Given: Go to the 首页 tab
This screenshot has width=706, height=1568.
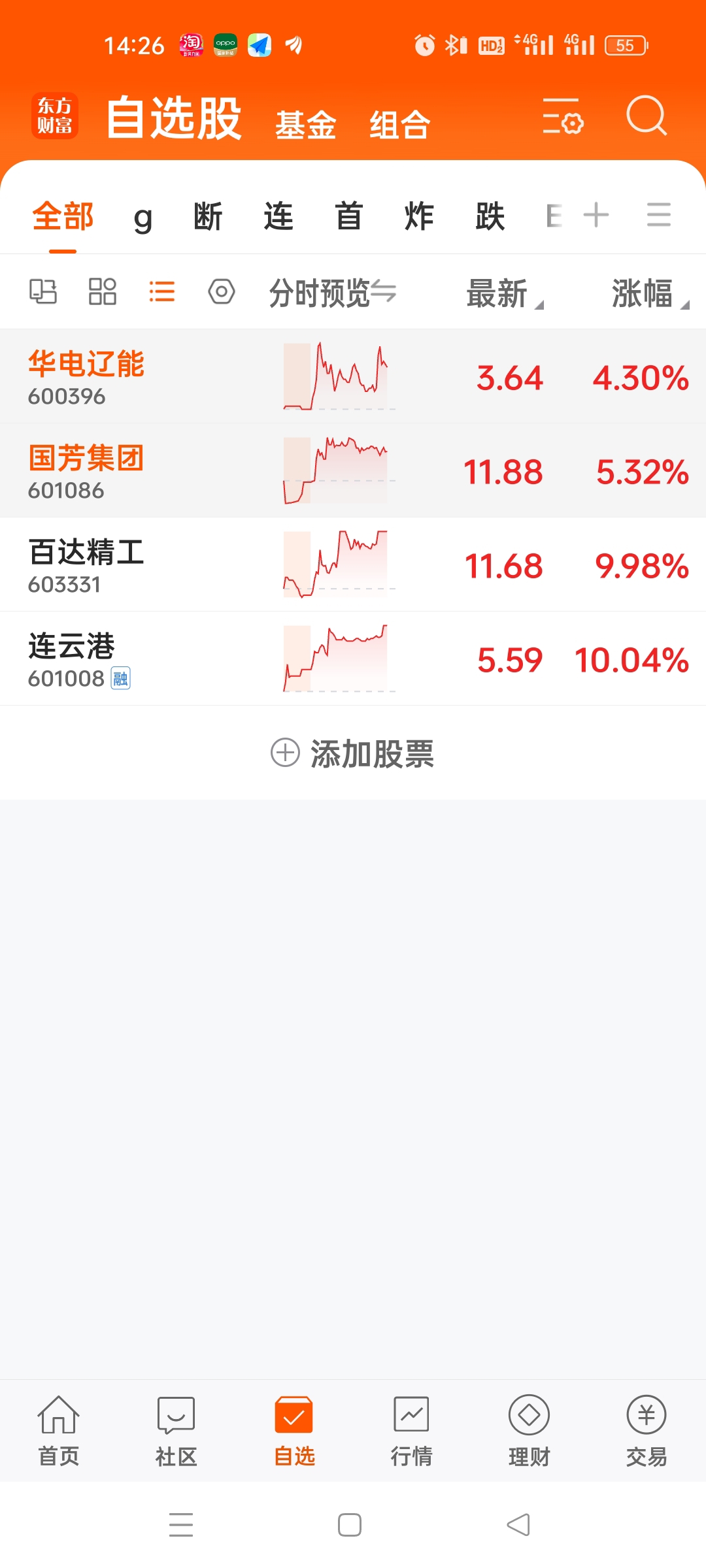Looking at the screenshot, I should click(58, 1431).
